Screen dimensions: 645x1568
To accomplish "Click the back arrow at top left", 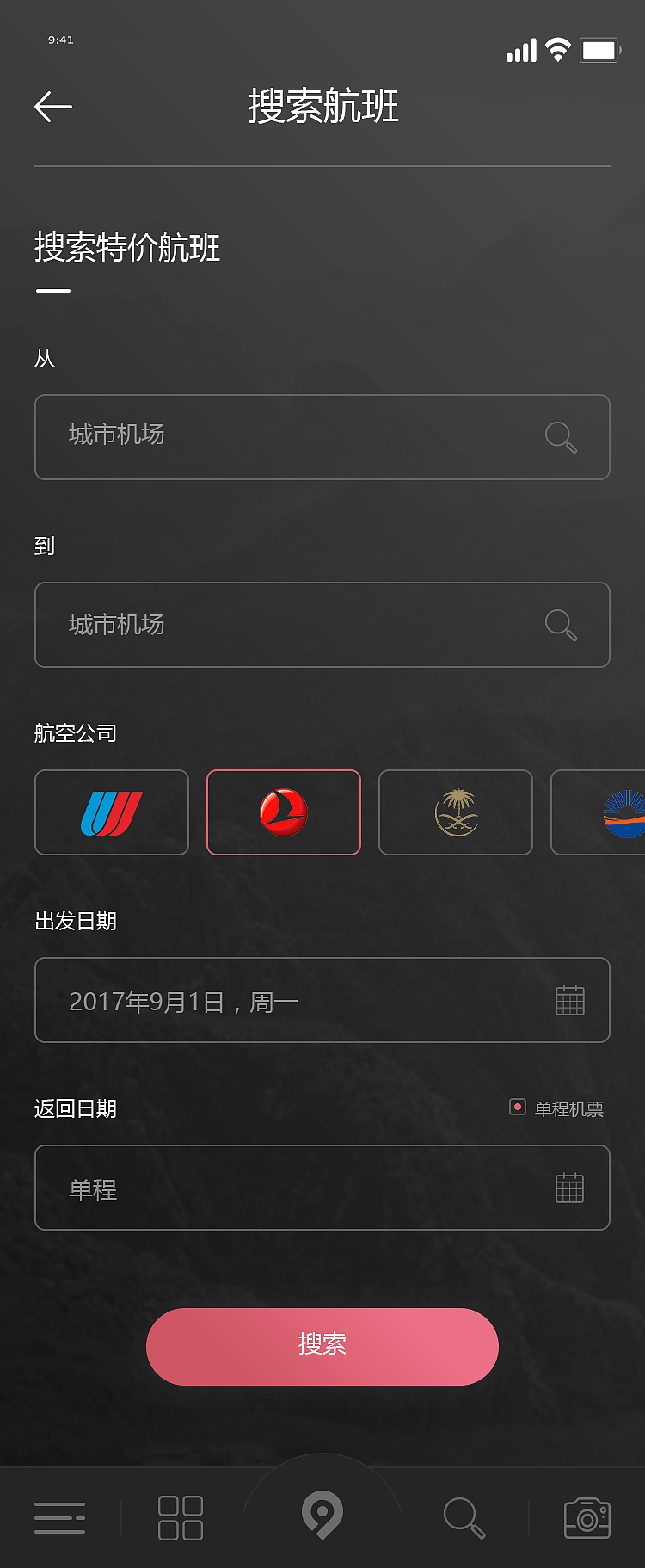I will (x=52, y=106).
